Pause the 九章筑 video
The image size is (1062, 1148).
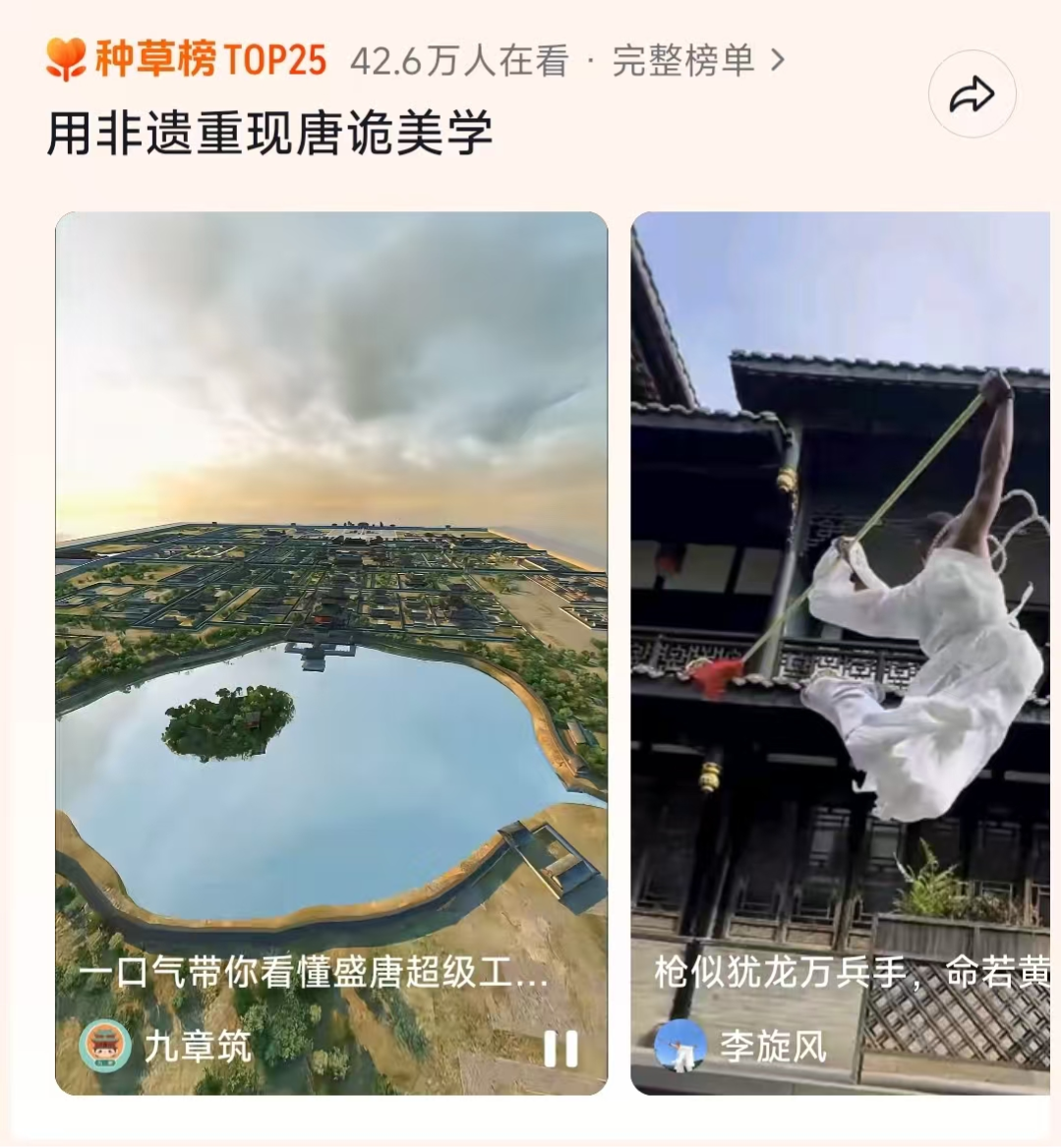560,1049
